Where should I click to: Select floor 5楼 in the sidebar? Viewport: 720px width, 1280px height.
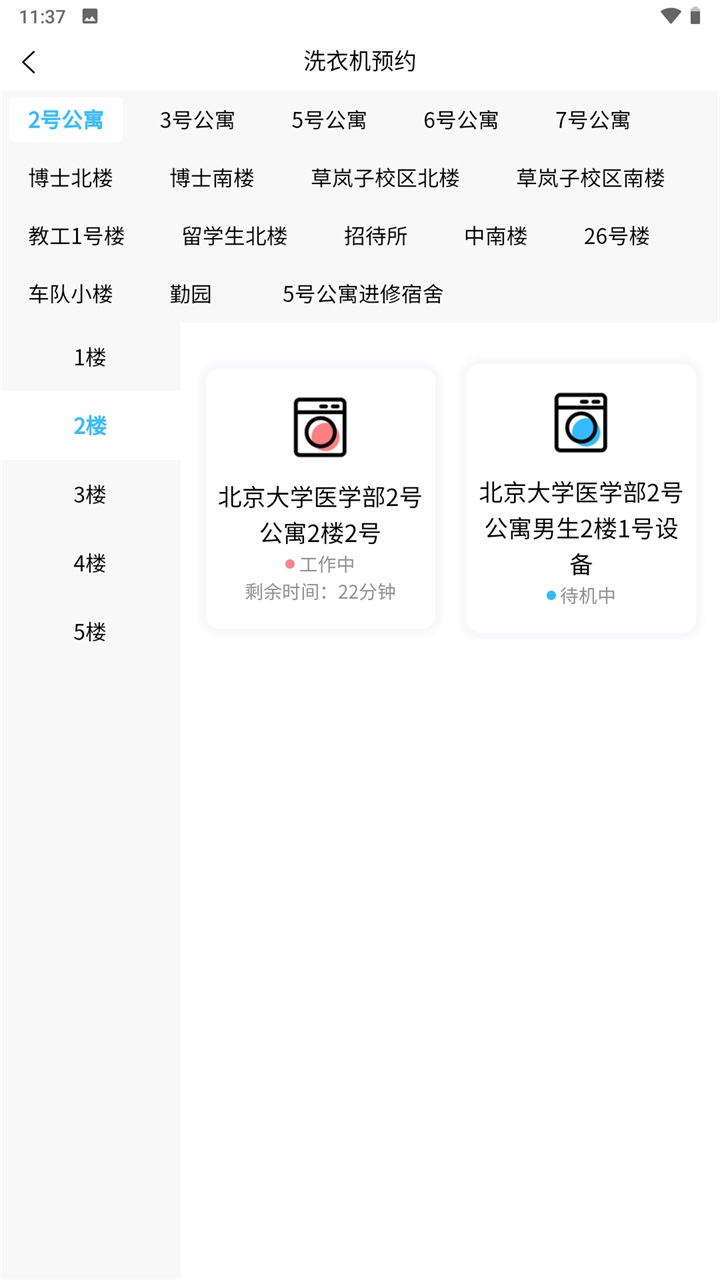[91, 631]
